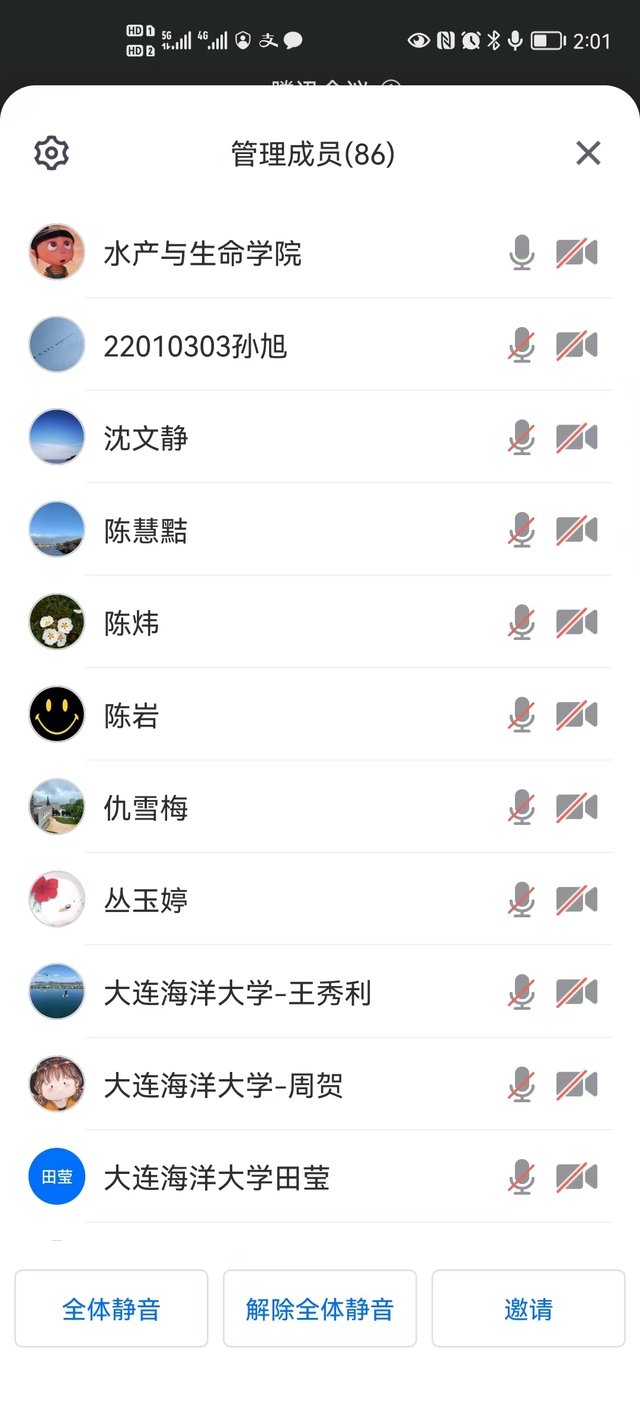
Task: Toggle the camera icon for 水产与生命学院
Action: tap(577, 253)
